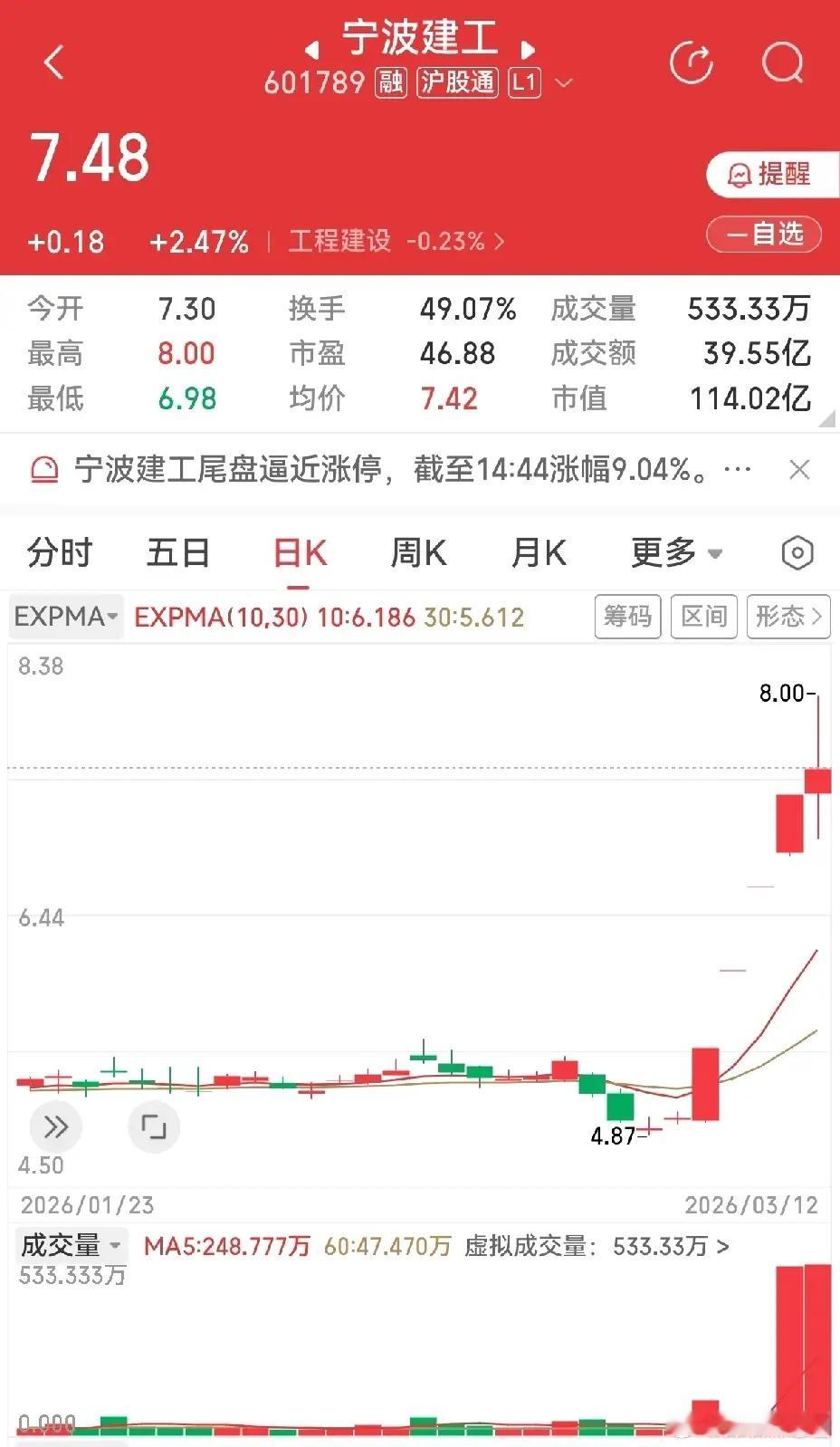840x1447 pixels.
Task: Switch to the 五日 chart tab
Action: coord(178,552)
